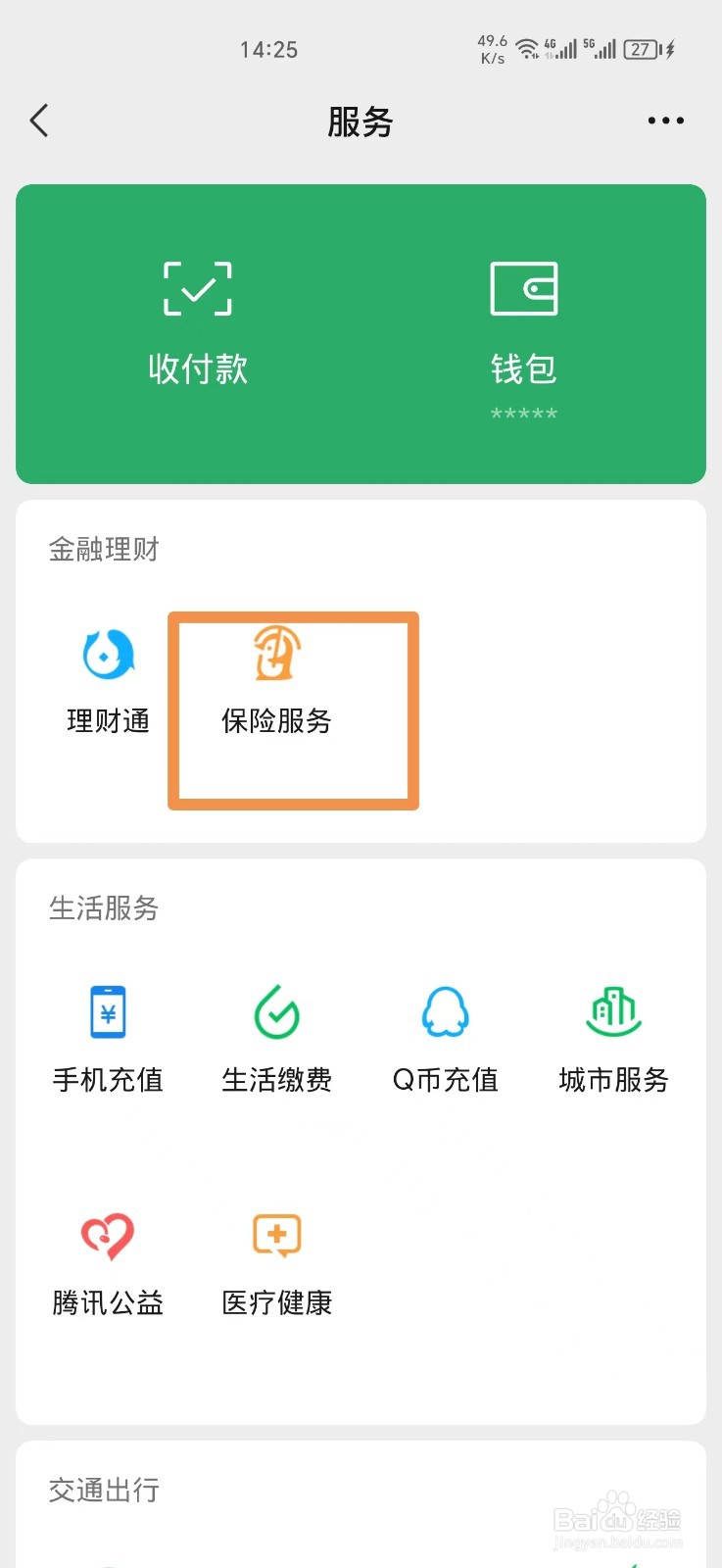The height and width of the screenshot is (1568, 722).
Task: Open the three-dot overflow menu
Action: [665, 121]
